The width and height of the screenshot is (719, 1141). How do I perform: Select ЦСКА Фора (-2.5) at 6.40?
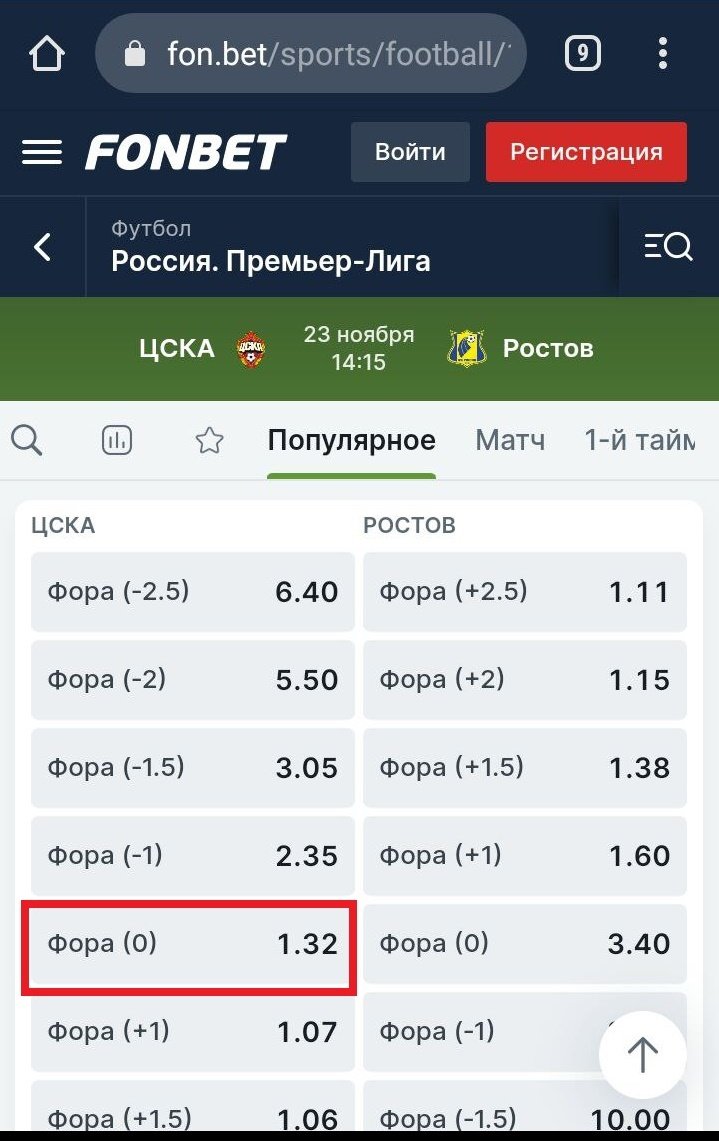pyautogui.click(x=192, y=592)
